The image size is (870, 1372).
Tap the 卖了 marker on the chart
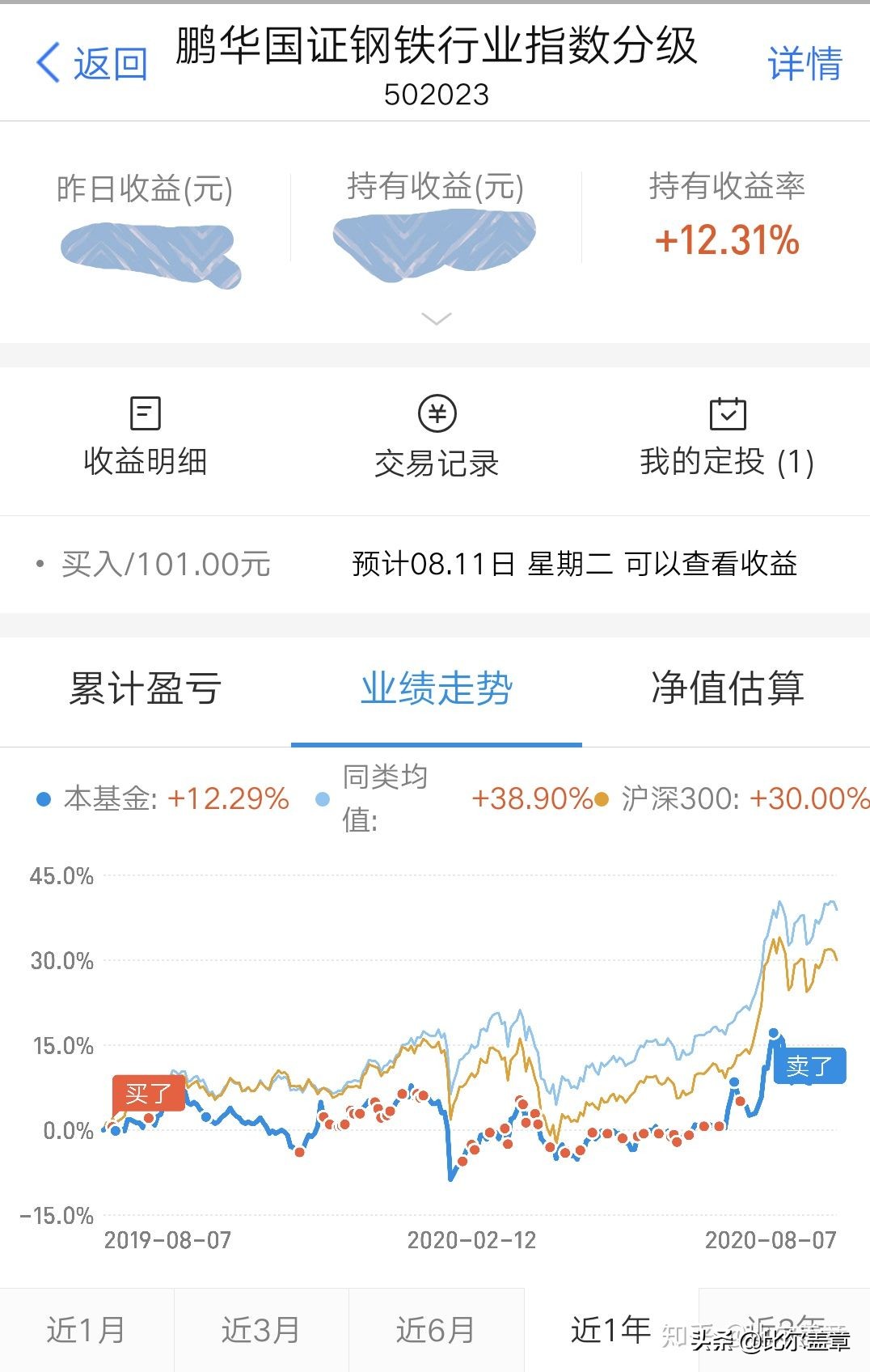pos(809,1066)
